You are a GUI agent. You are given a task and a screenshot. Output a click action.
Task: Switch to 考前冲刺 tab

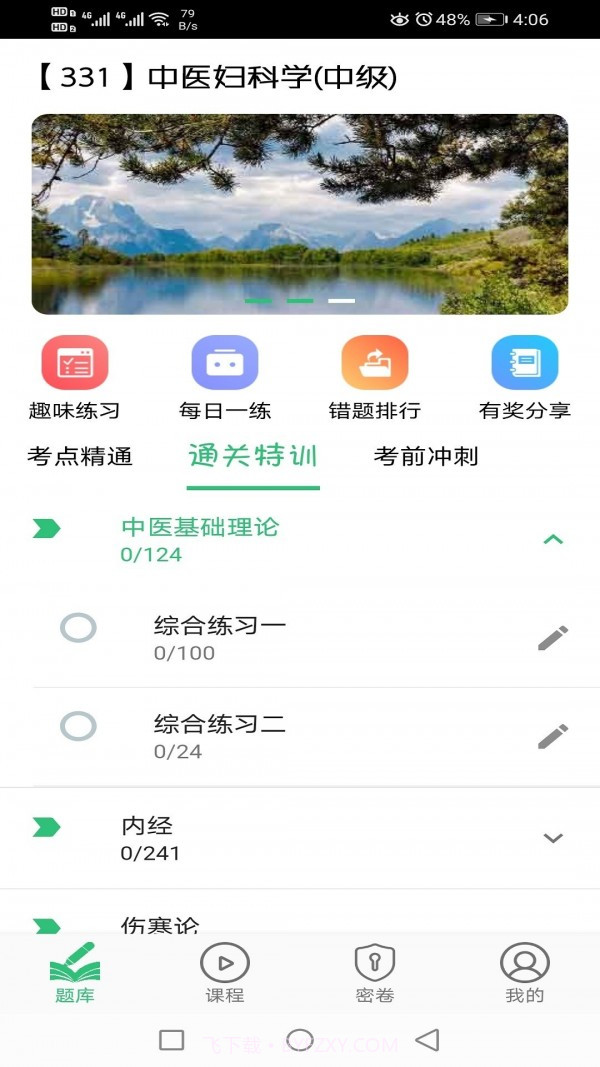pyautogui.click(x=426, y=457)
